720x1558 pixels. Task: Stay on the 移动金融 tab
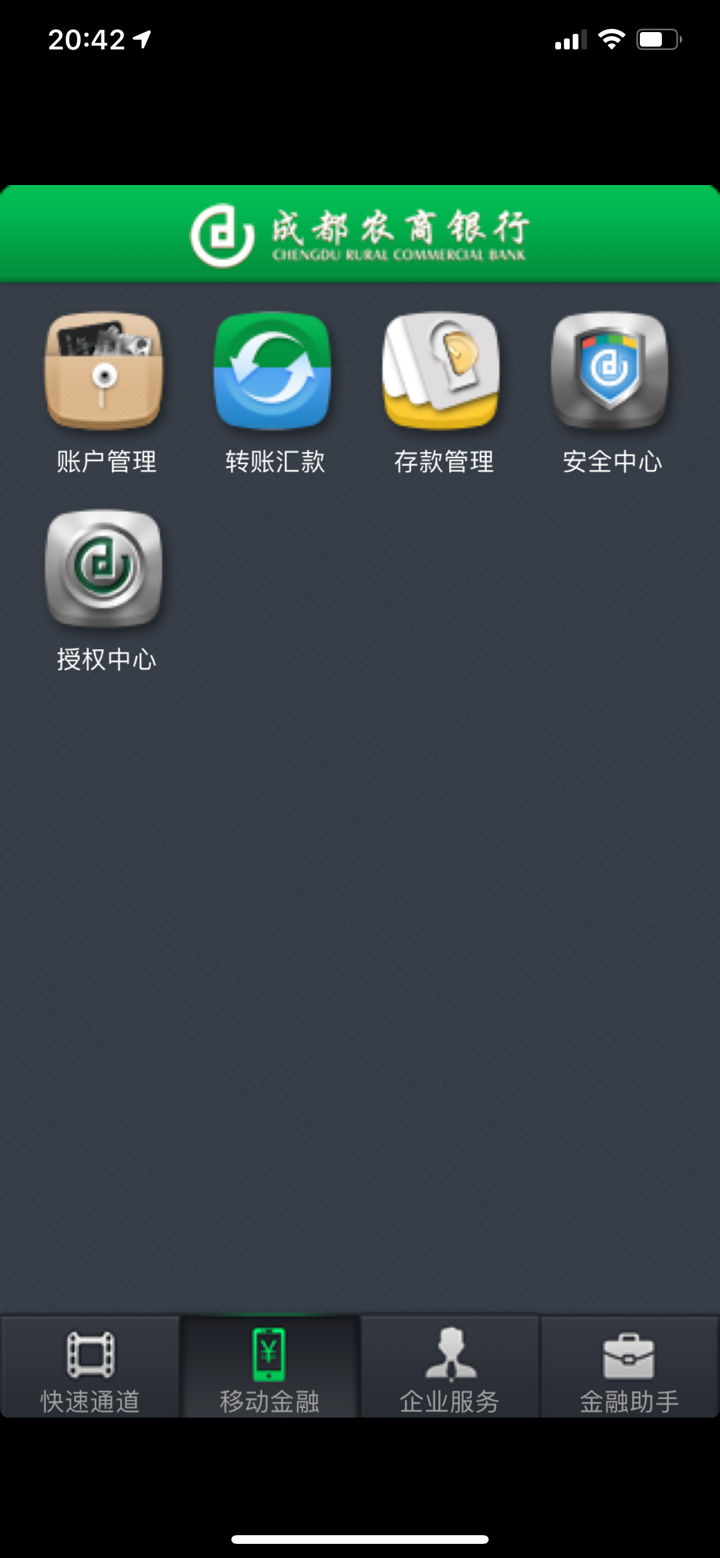(269, 1368)
